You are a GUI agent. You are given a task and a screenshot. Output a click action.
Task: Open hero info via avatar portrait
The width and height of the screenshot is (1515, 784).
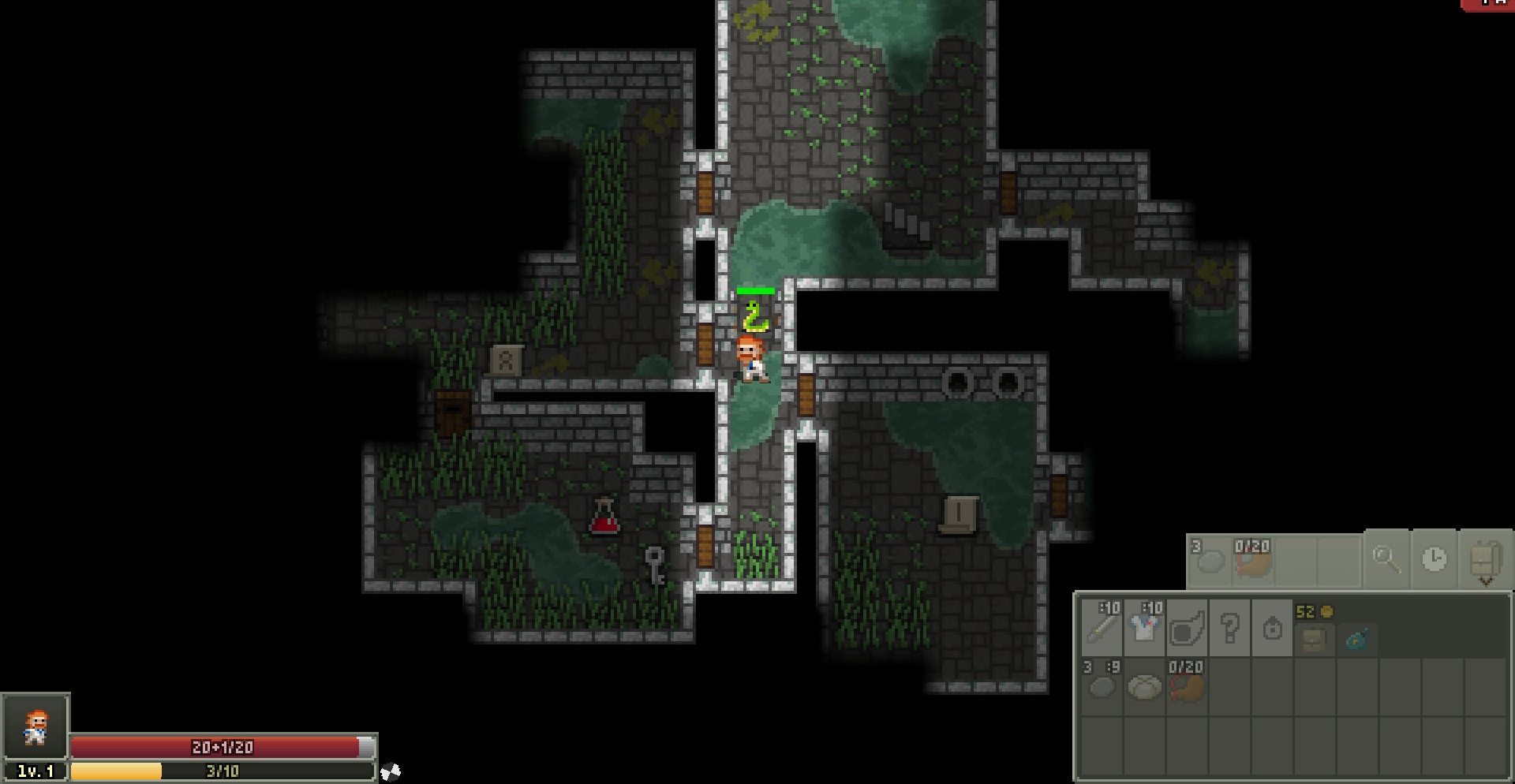(x=36, y=726)
